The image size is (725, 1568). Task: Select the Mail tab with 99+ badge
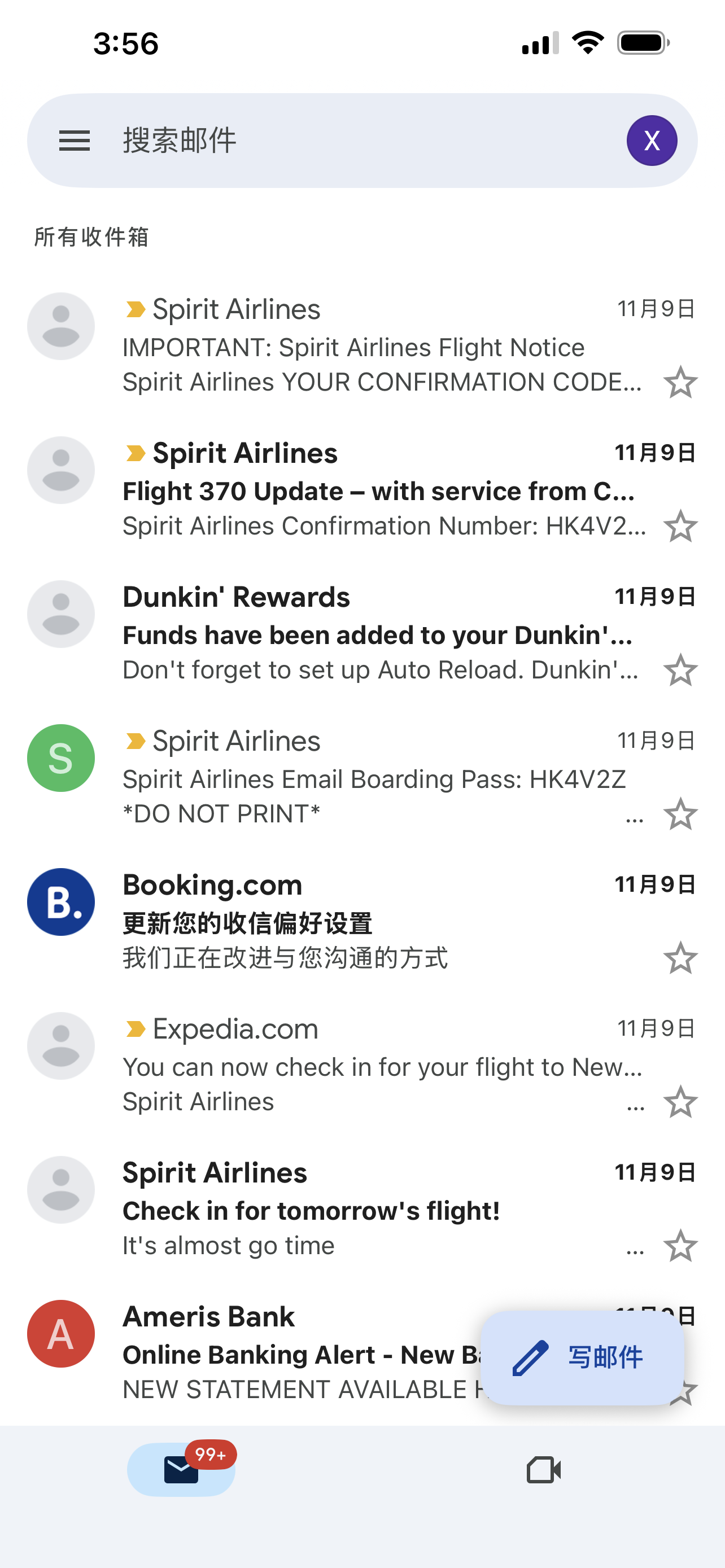(181, 1469)
